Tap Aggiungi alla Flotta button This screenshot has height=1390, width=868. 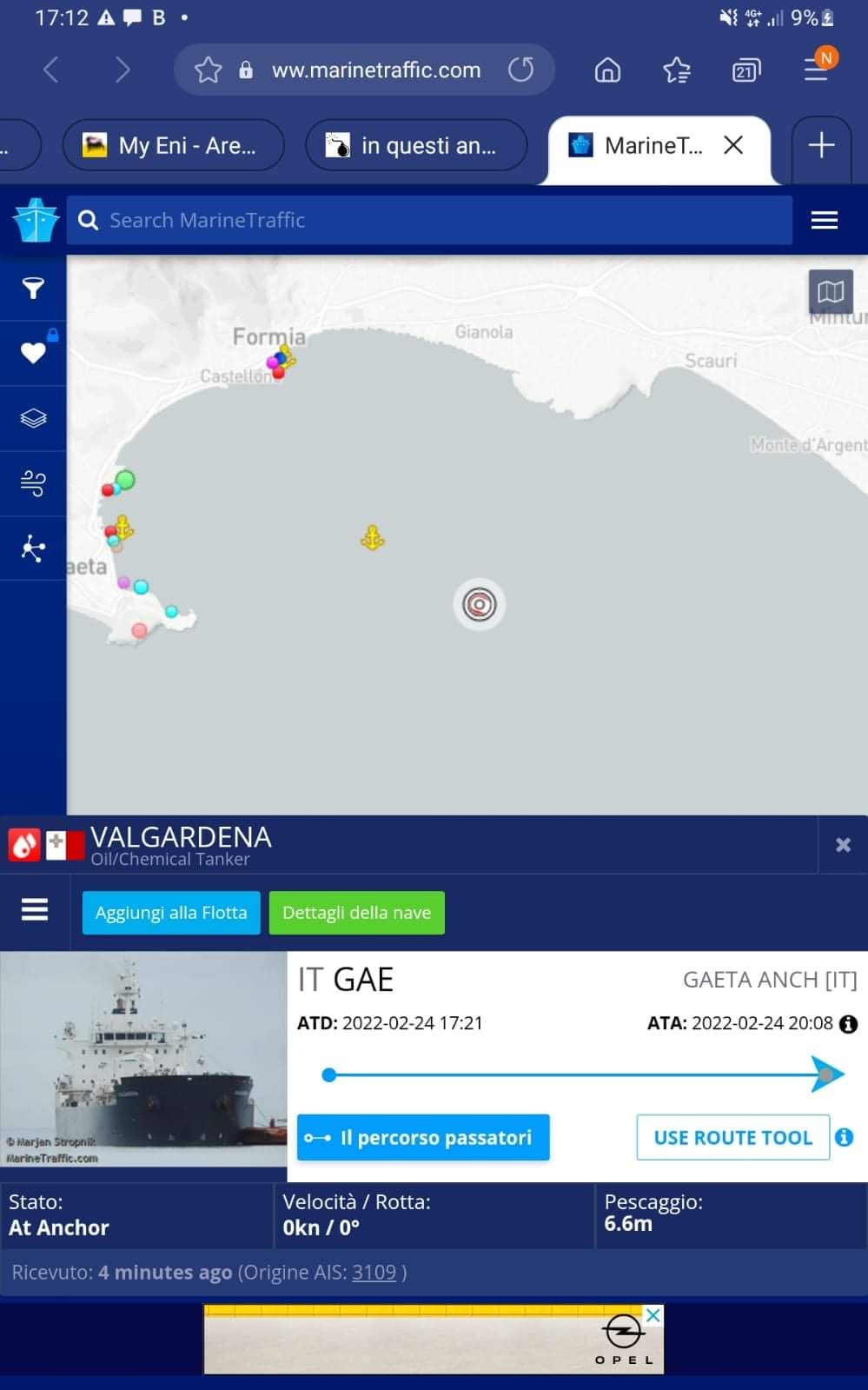pyautogui.click(x=171, y=913)
